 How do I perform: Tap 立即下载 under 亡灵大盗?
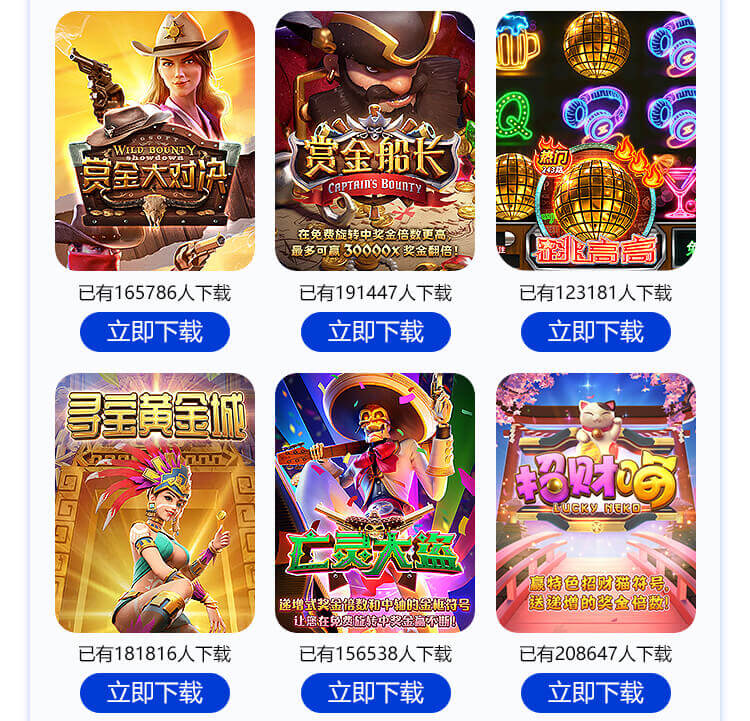coord(375,693)
